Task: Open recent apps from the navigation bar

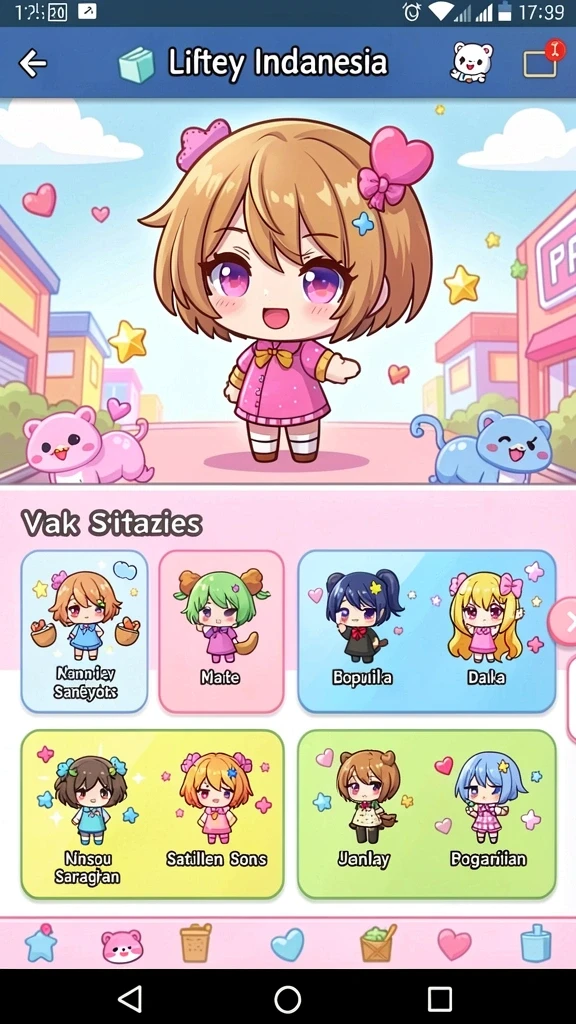Action: 440,999
